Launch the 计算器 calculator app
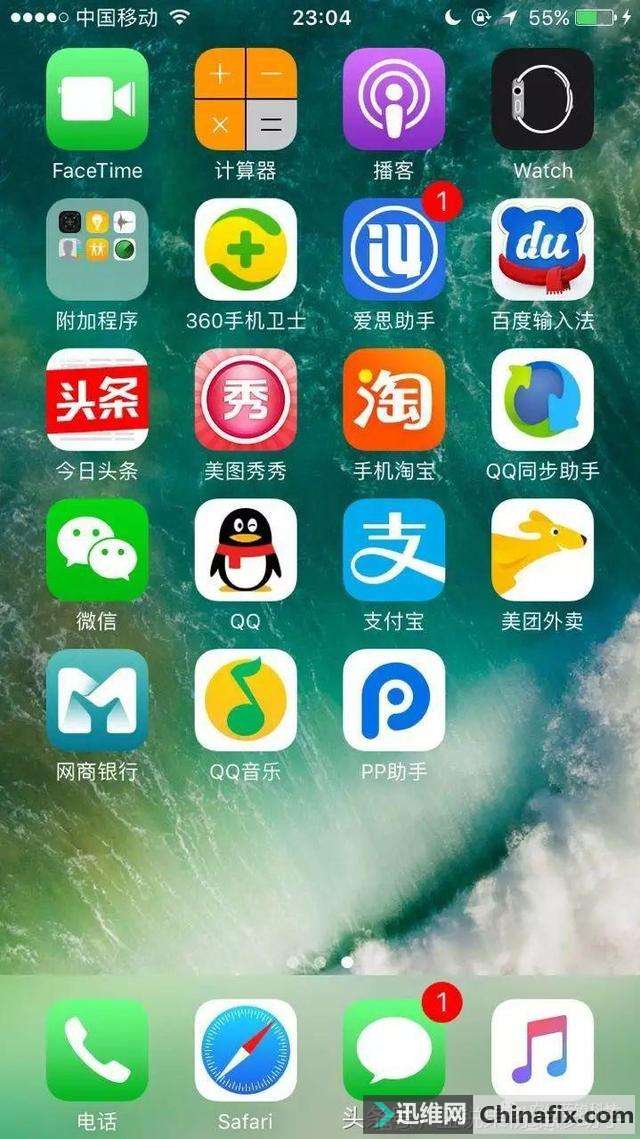 pos(245,99)
